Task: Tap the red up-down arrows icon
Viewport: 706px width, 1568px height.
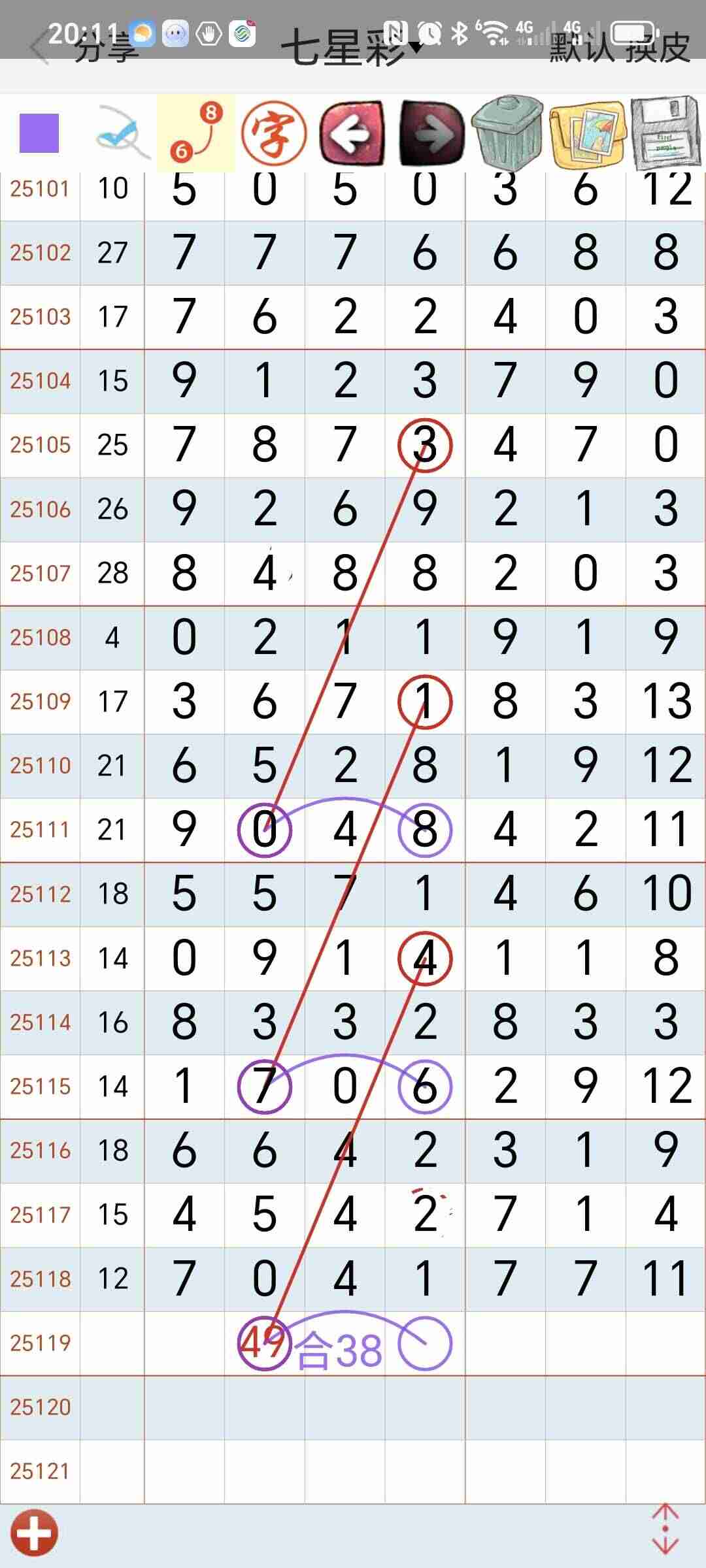Action: [x=665, y=1529]
